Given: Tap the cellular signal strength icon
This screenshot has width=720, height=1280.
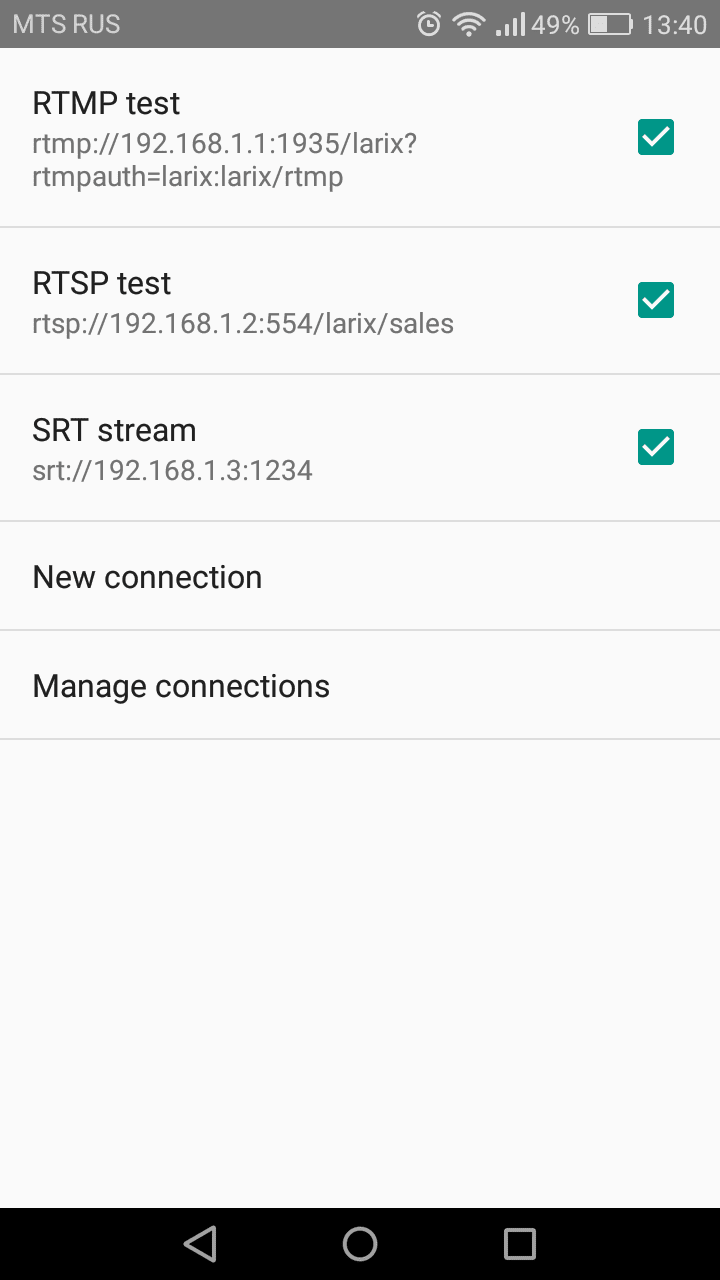Looking at the screenshot, I should (510, 23).
